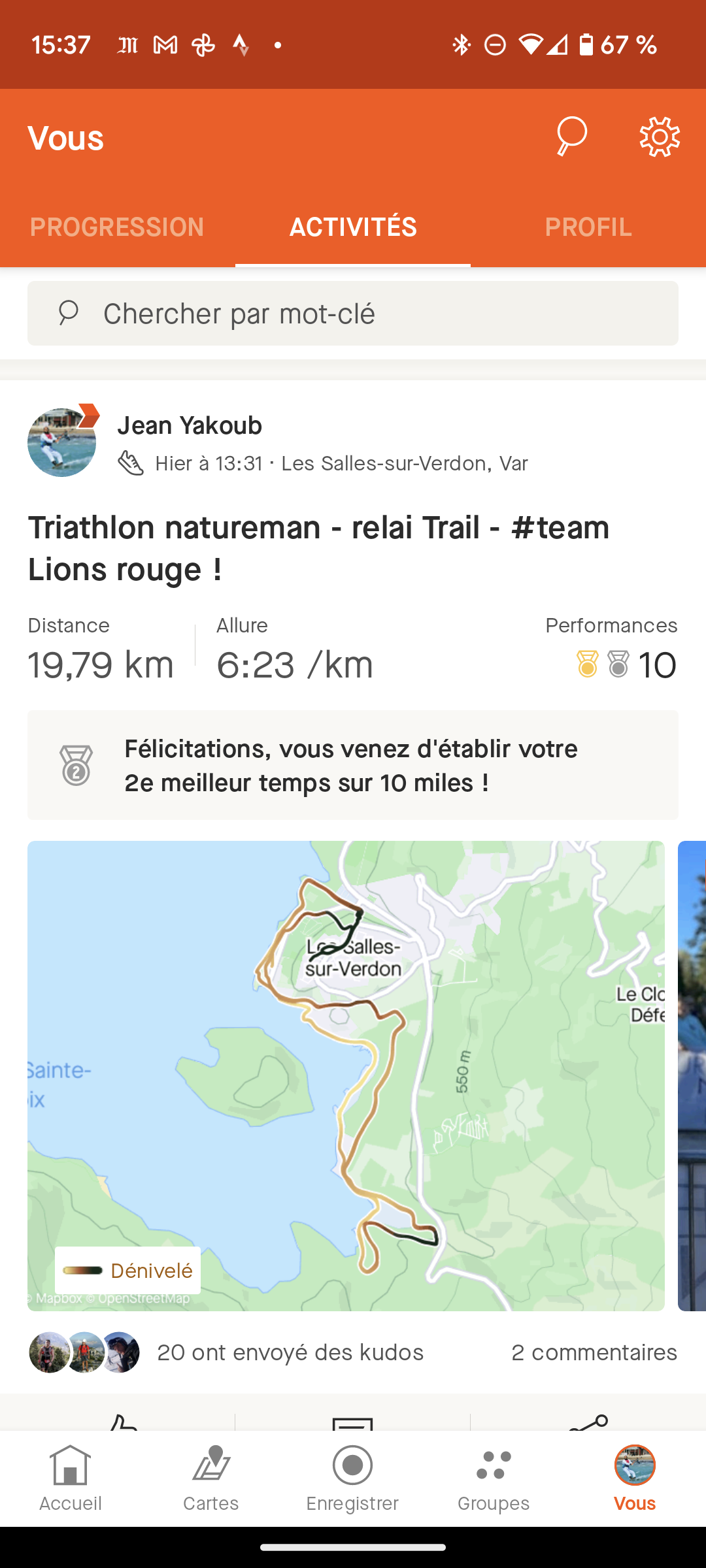The height and width of the screenshot is (1568, 706).
Task: Open the search magnifier in the header
Action: (x=571, y=137)
